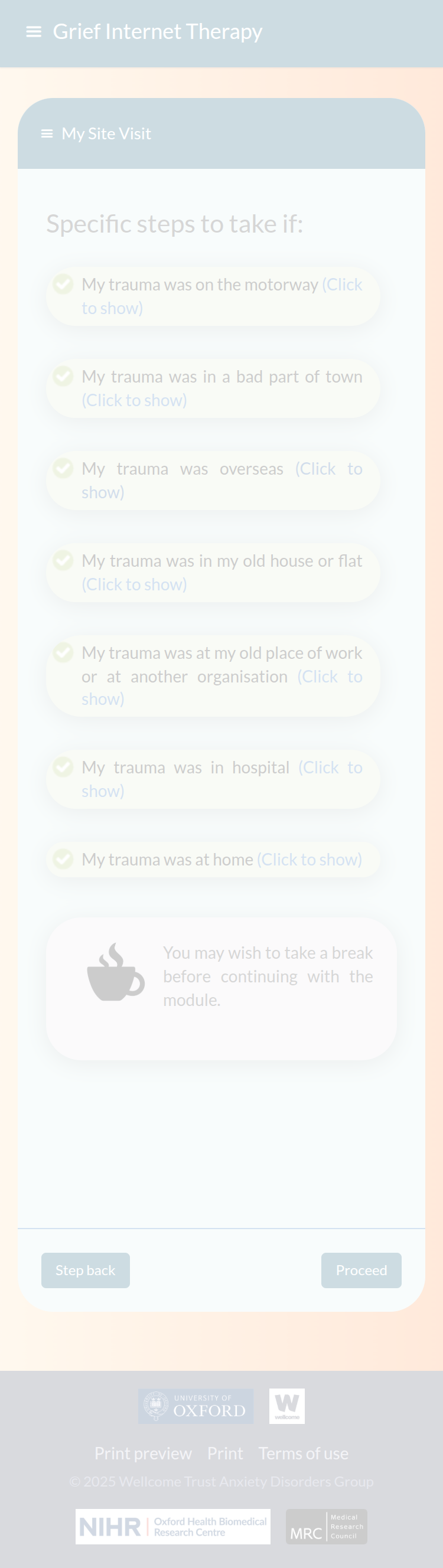This screenshot has width=443, height=1568.
Task: Proceed to the next page
Action: click(x=361, y=1270)
